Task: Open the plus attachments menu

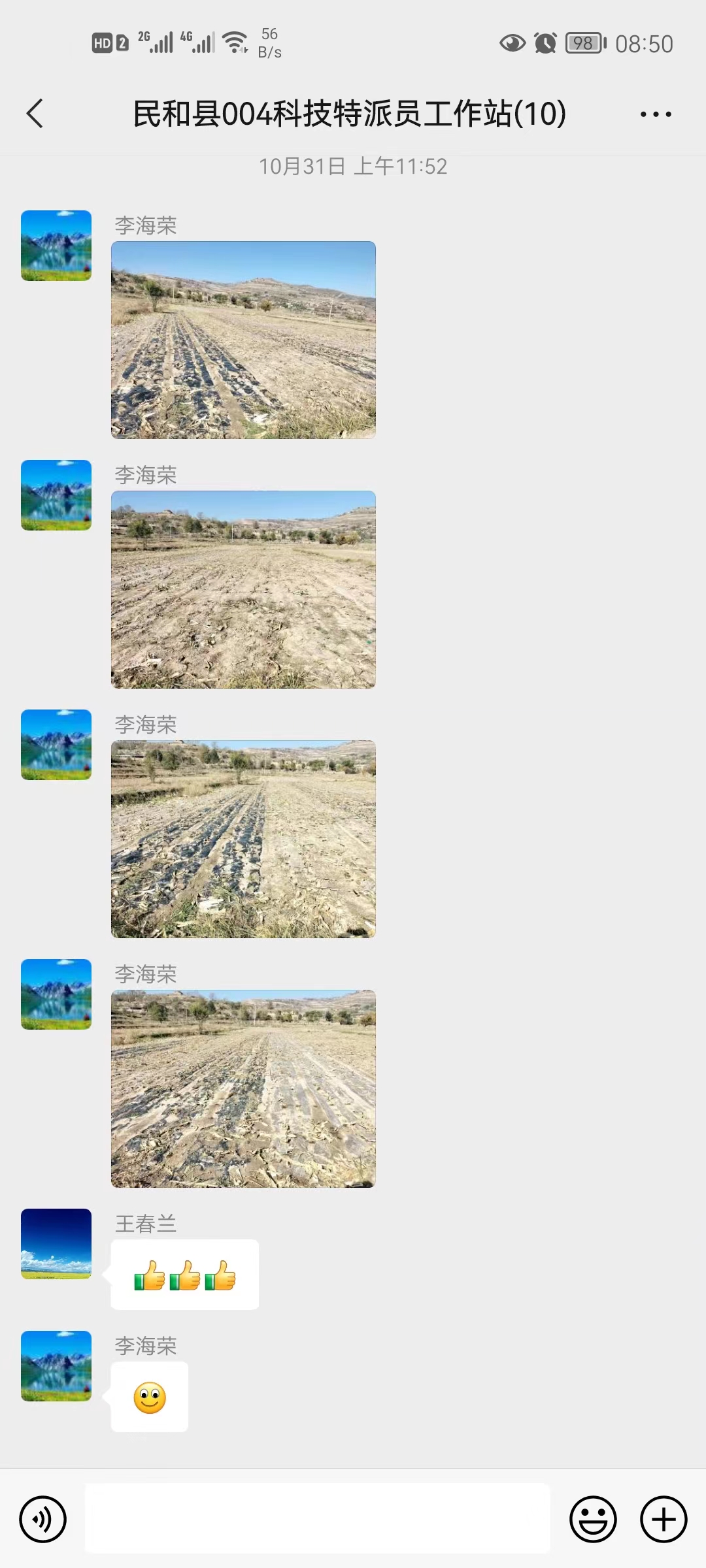Action: point(664,1519)
